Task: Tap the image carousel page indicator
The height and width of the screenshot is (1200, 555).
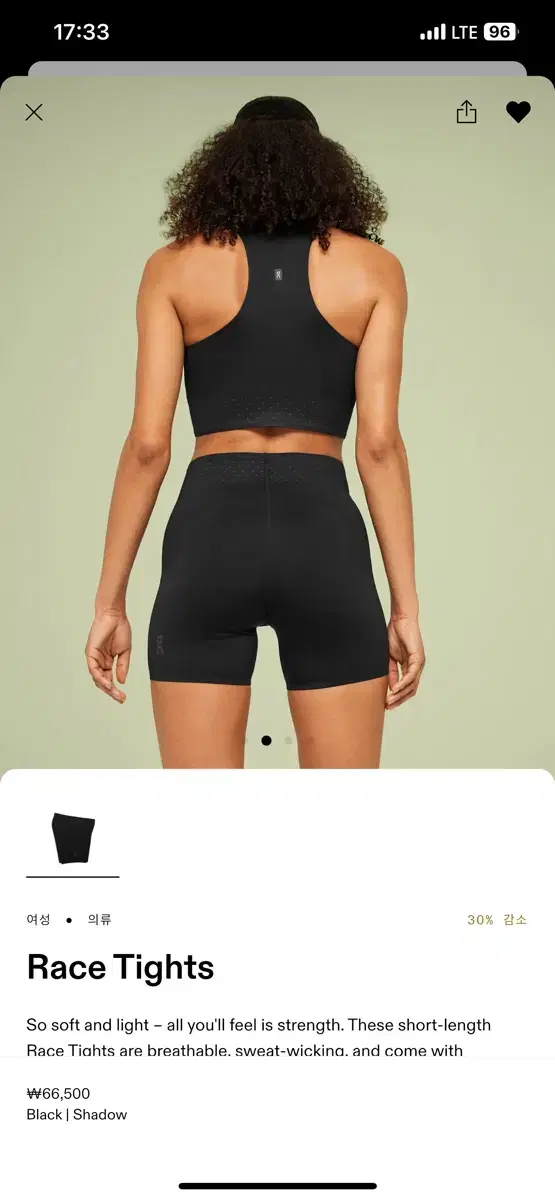Action: pyautogui.click(x=266, y=741)
